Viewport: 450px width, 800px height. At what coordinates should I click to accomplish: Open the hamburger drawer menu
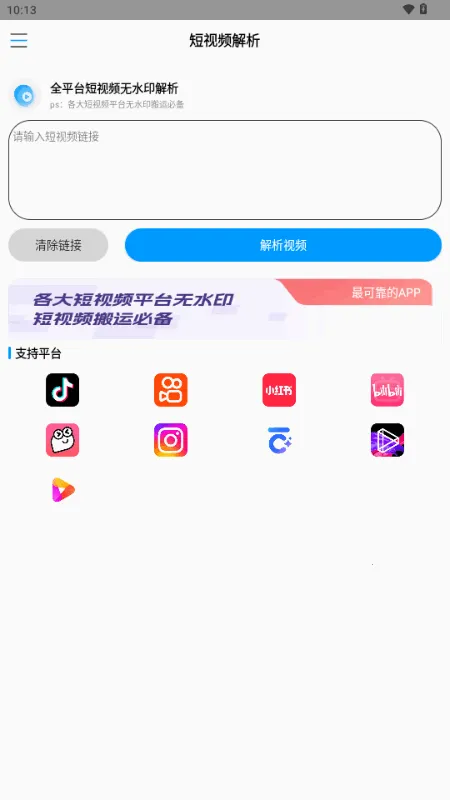pyautogui.click(x=19, y=40)
